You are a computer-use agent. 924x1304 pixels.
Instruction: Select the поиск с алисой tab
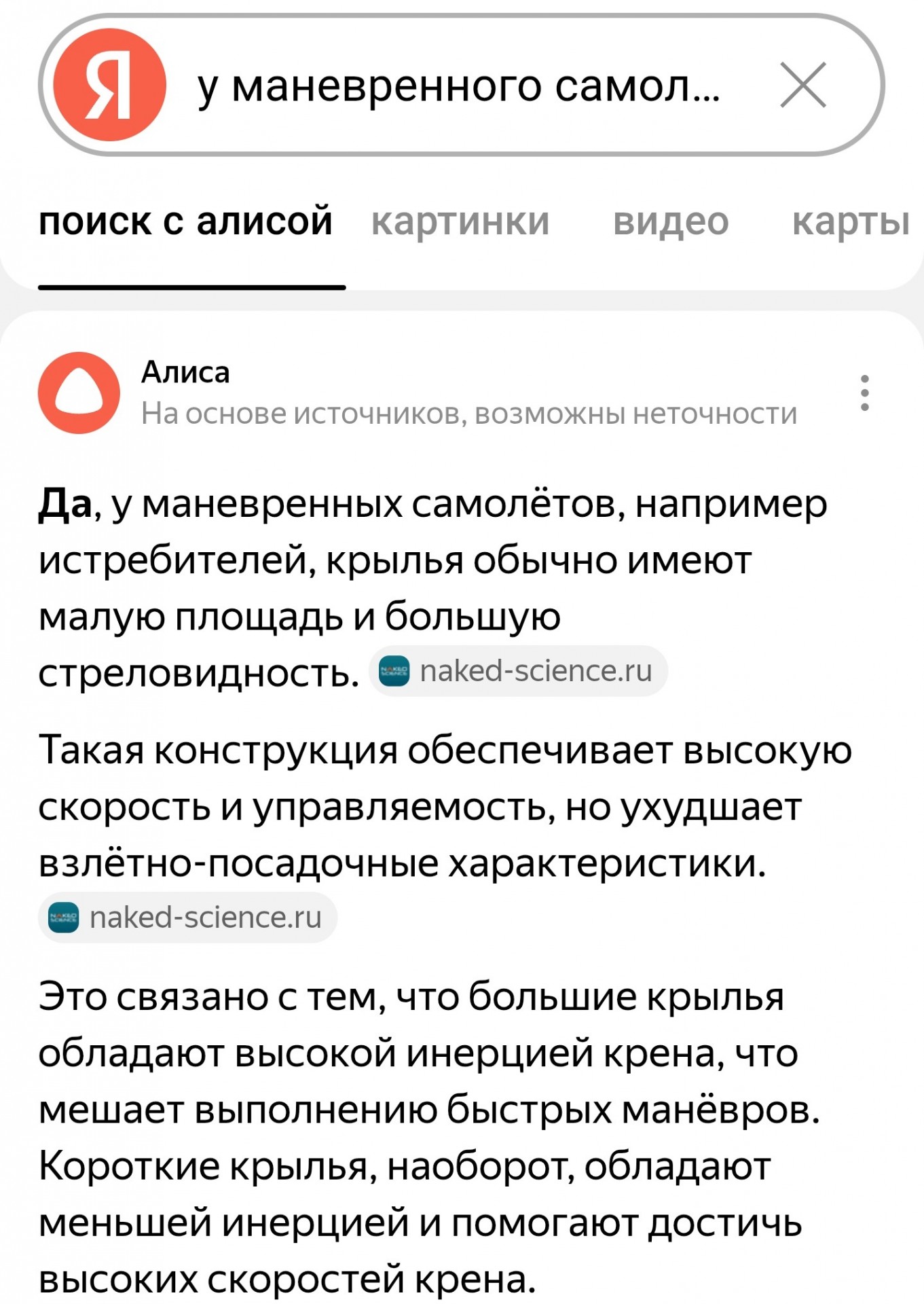click(185, 221)
